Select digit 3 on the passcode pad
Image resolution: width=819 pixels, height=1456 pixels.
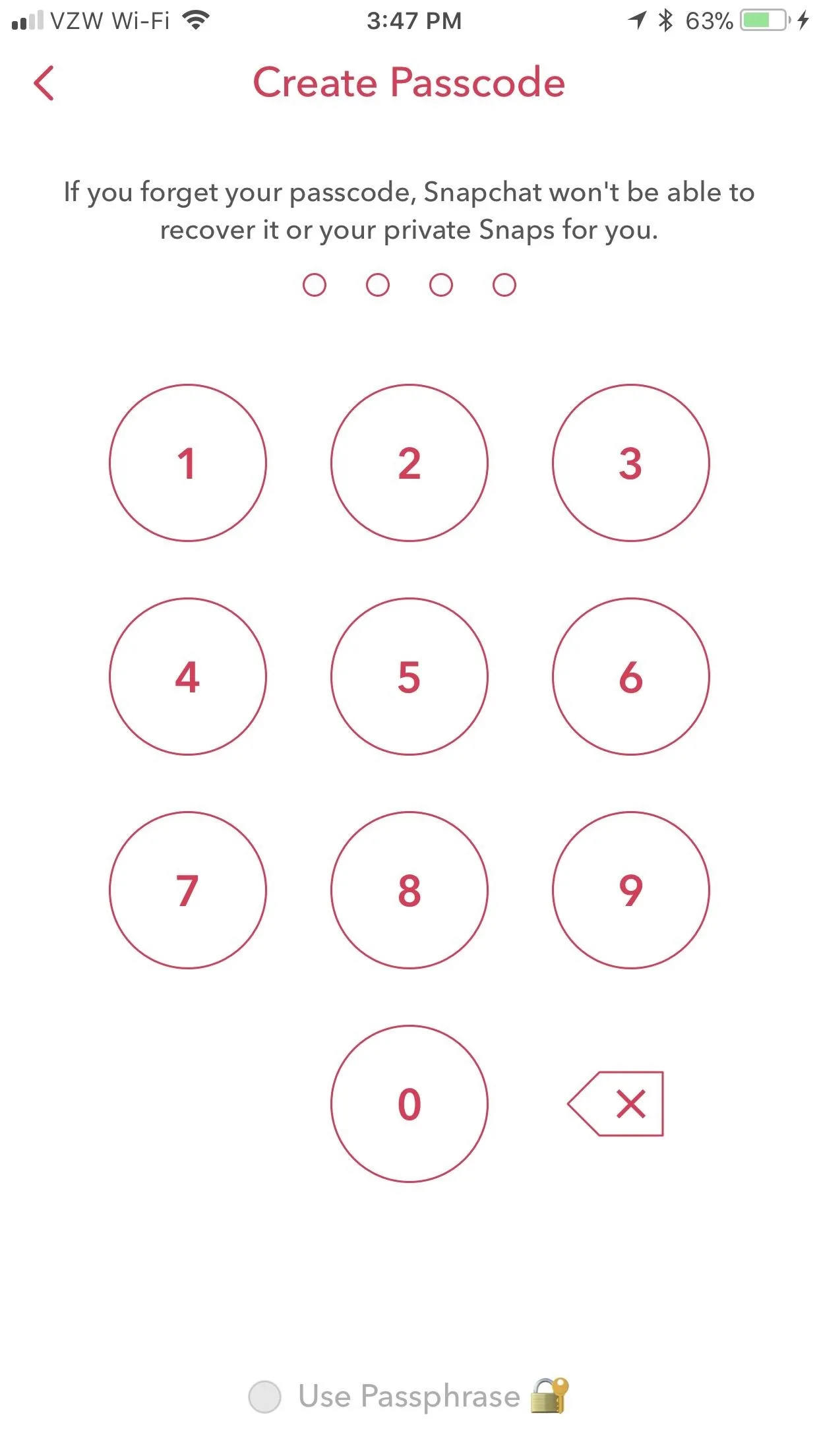[x=631, y=463]
